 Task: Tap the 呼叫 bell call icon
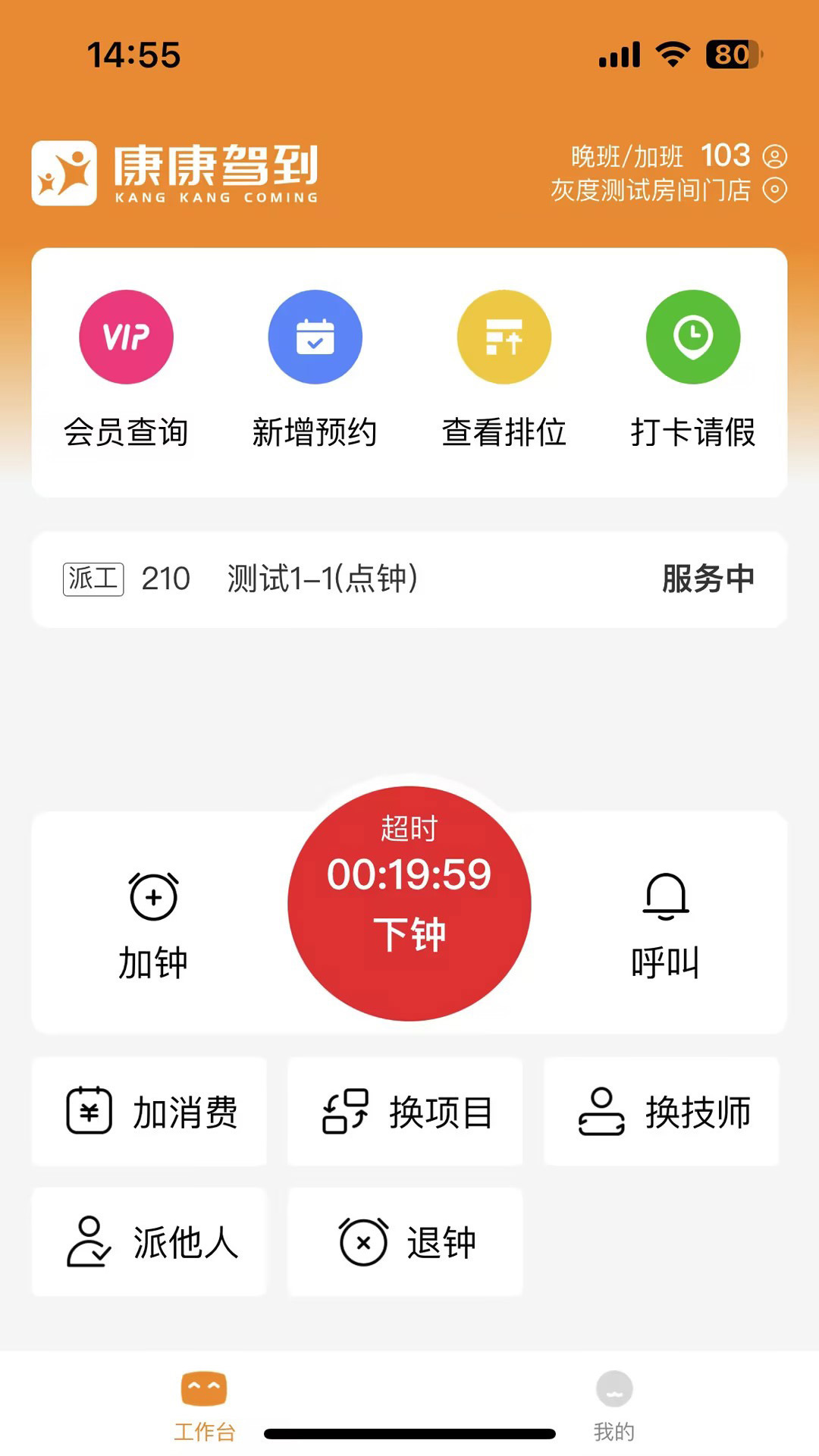click(x=664, y=897)
